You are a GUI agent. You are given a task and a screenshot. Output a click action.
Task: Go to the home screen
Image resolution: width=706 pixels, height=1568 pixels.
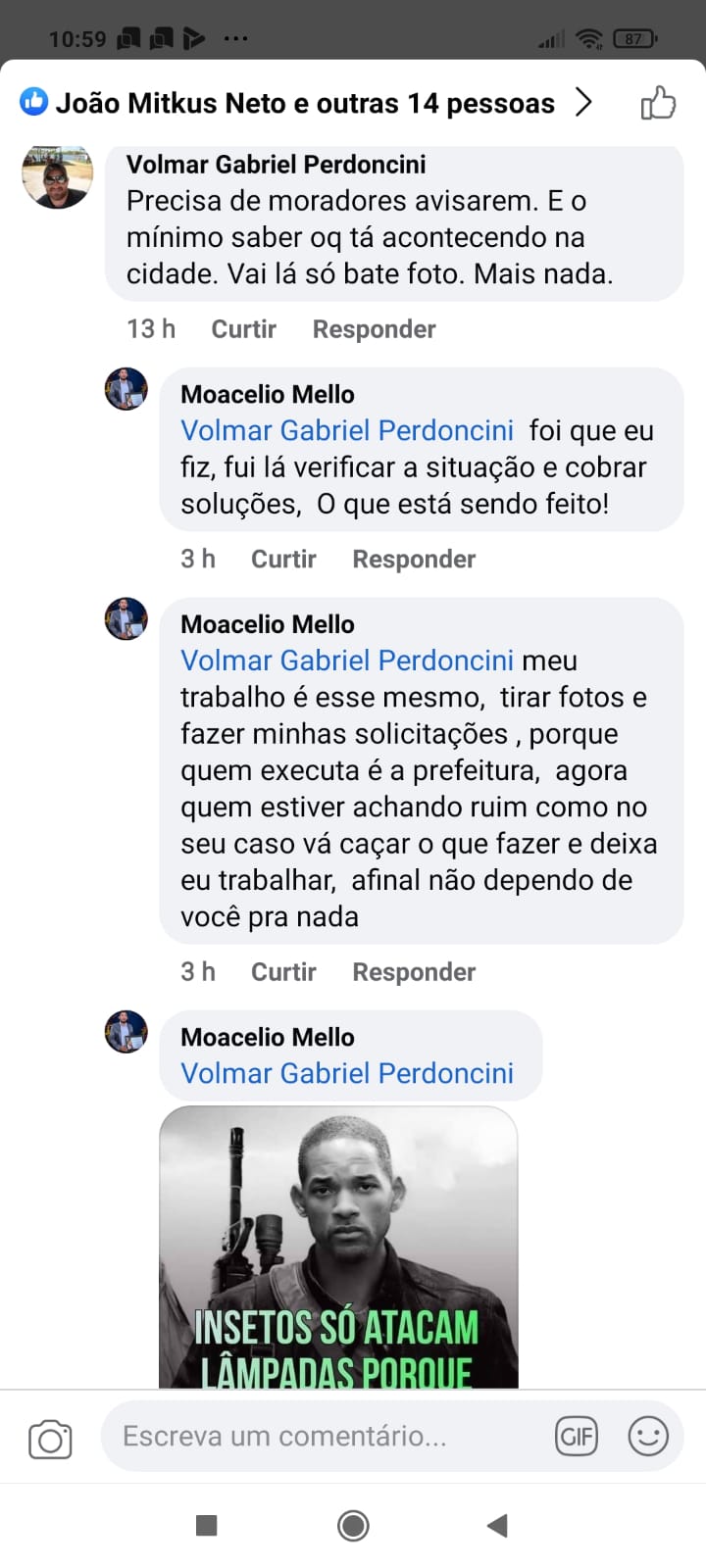pyautogui.click(x=353, y=1525)
